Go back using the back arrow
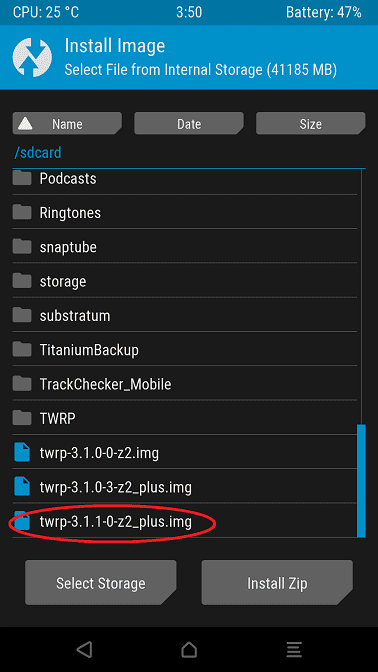The width and height of the screenshot is (378, 672). (x=84, y=649)
